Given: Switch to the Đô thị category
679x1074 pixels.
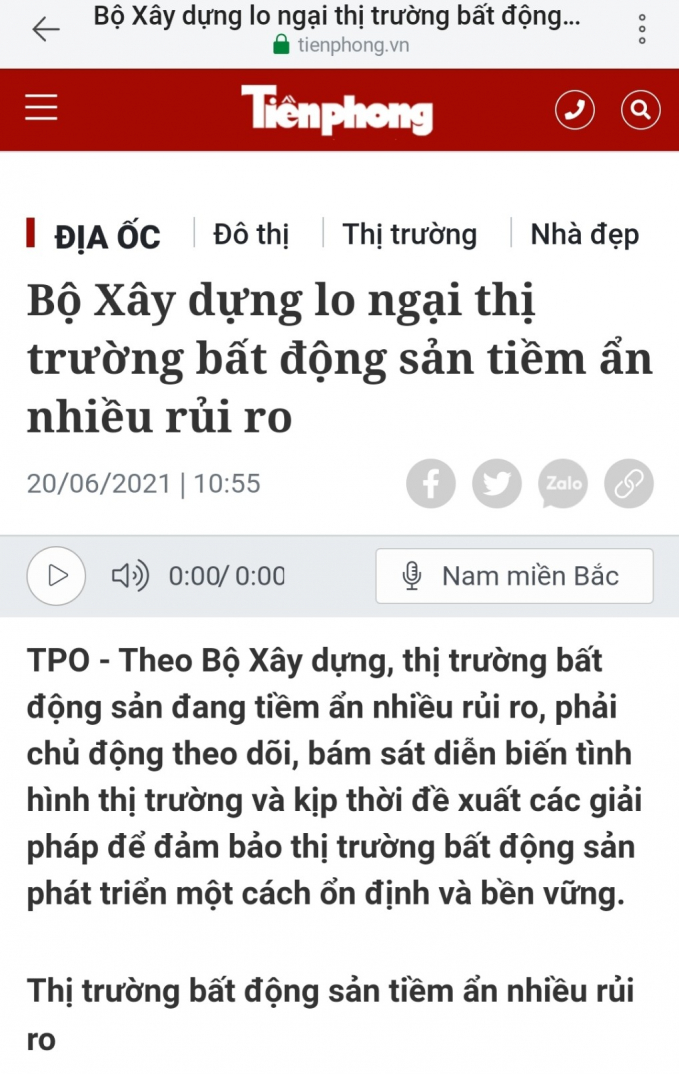Looking at the screenshot, I should point(251,234).
